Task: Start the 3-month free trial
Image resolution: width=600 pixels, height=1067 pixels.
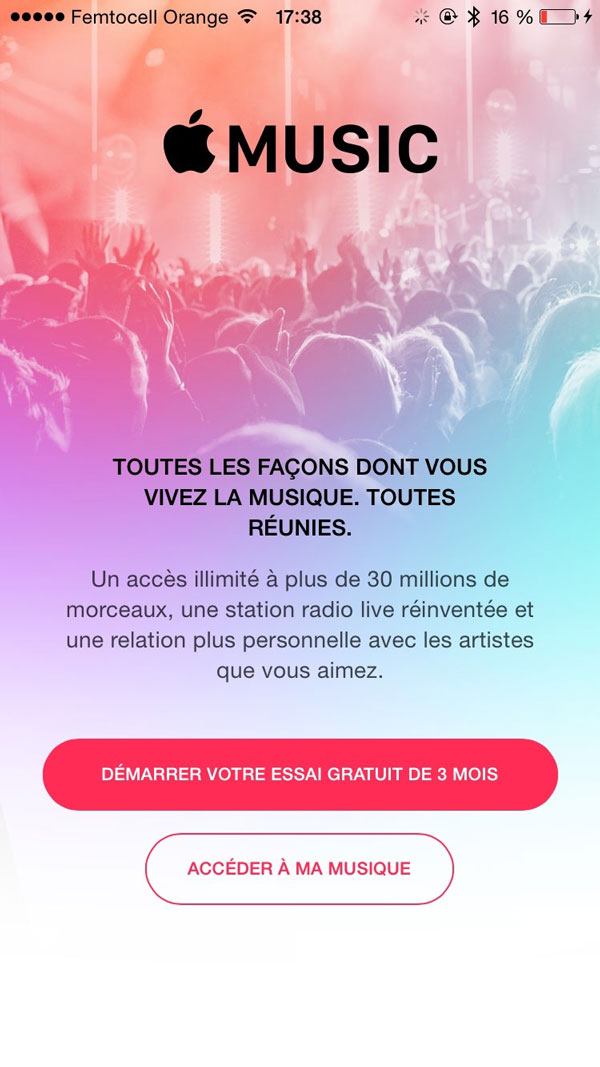Action: coord(300,774)
